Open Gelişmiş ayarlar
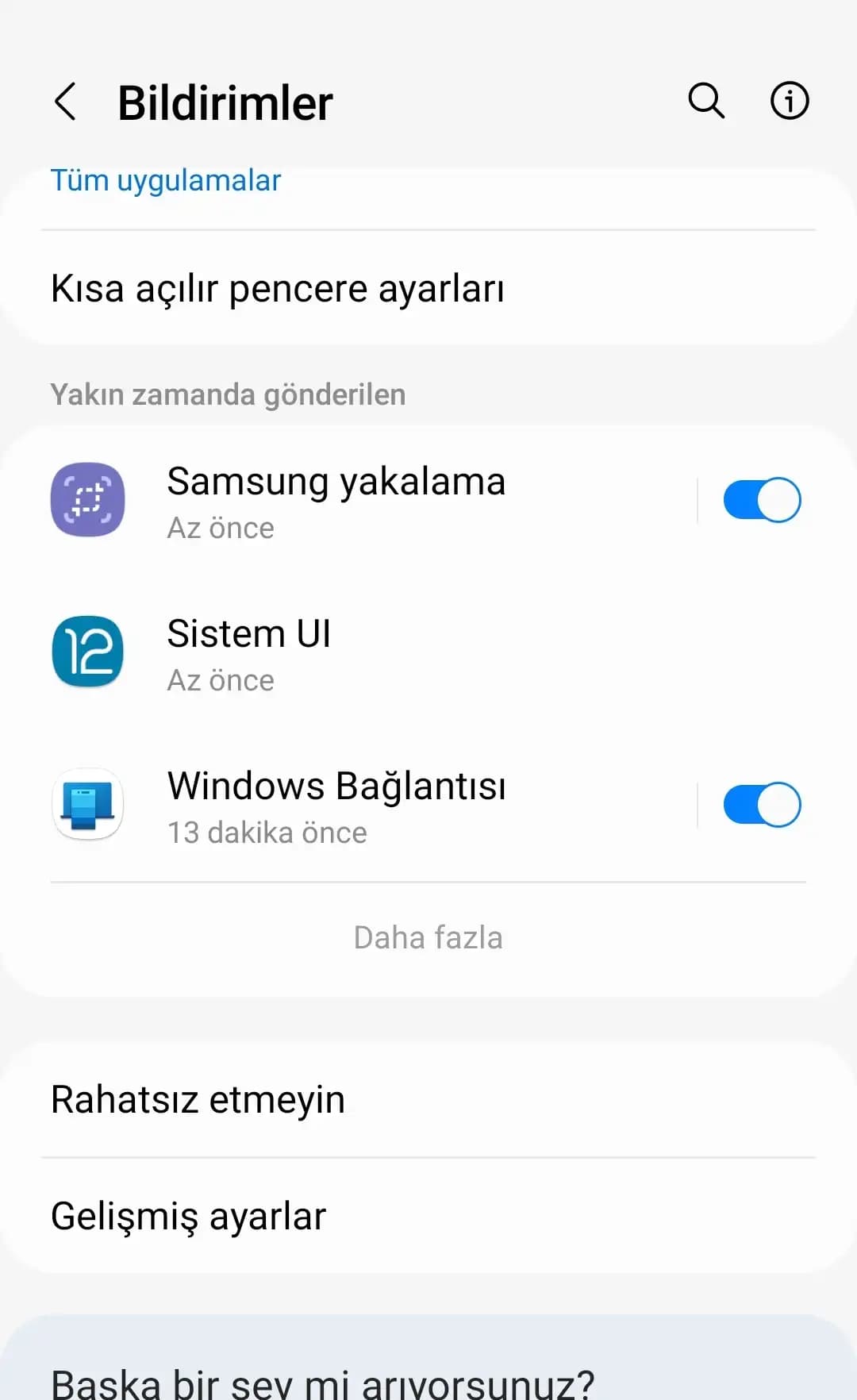 189,1216
